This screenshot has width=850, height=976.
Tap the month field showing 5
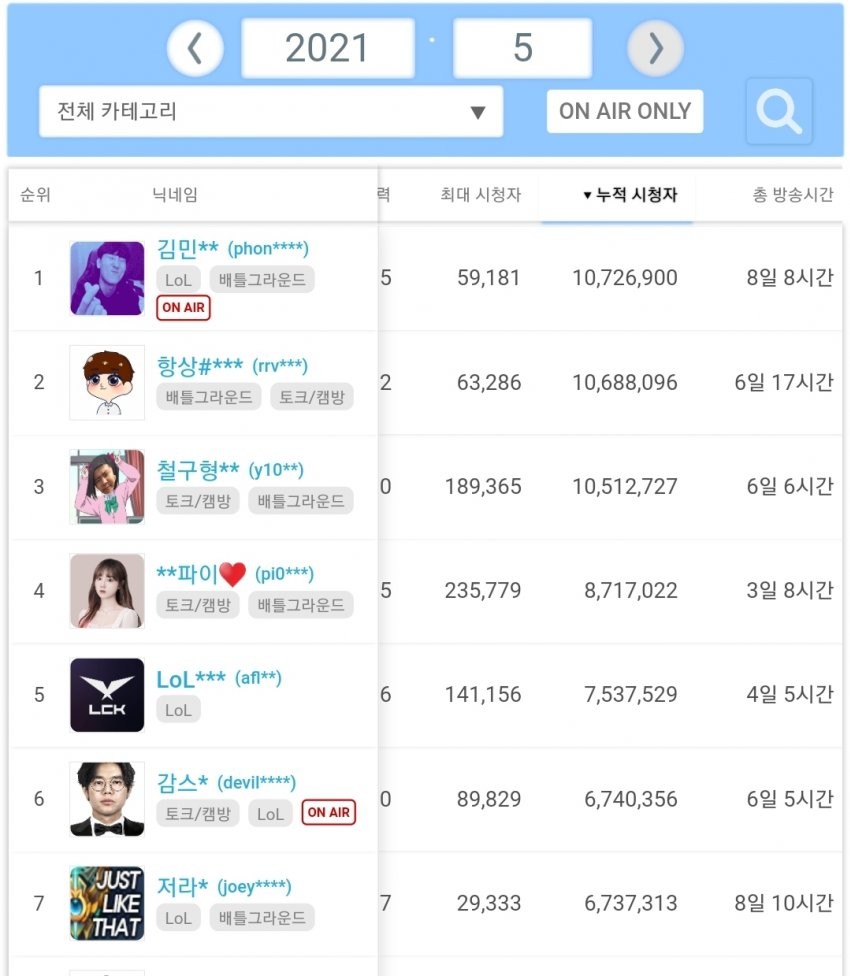pyautogui.click(x=522, y=48)
